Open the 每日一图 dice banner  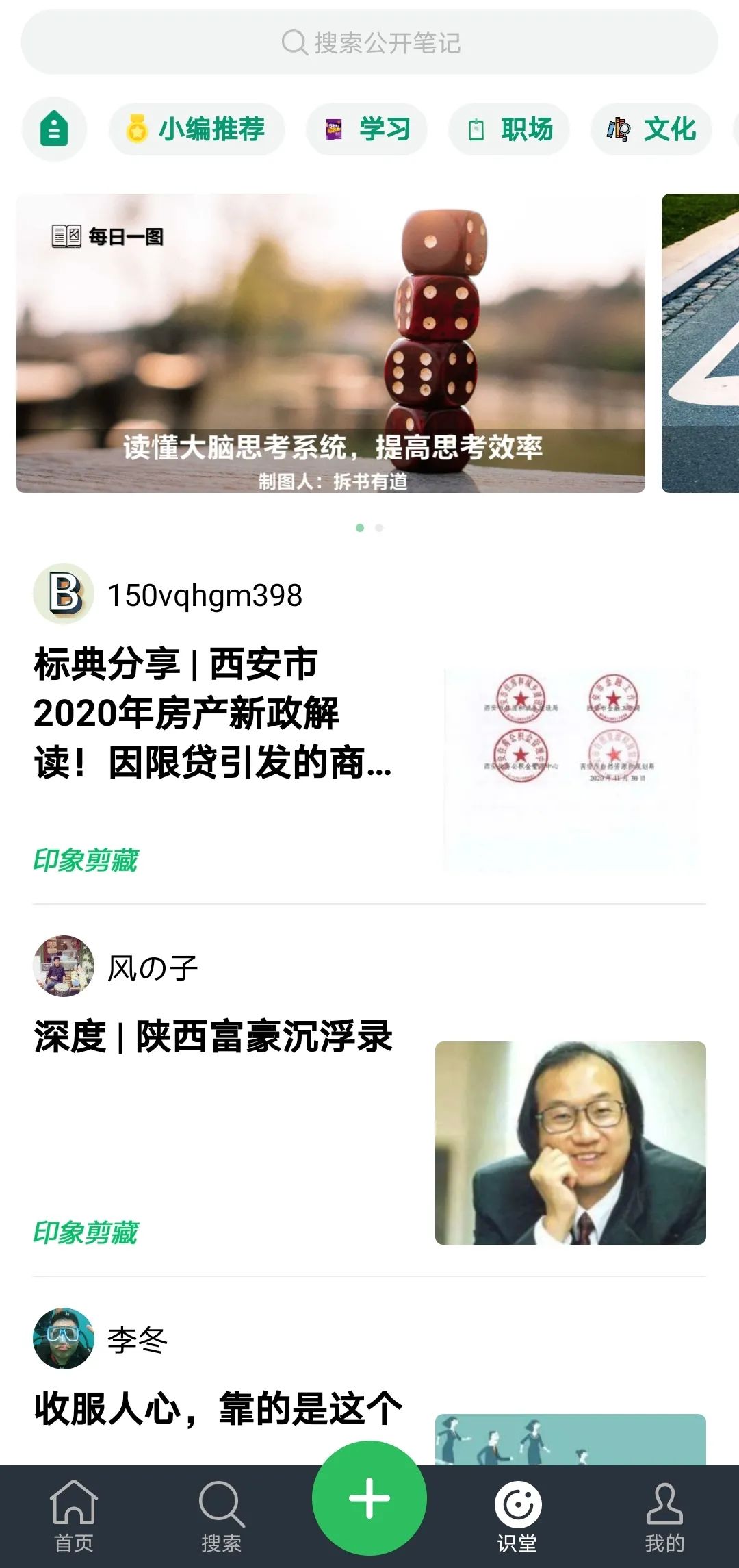(330, 343)
